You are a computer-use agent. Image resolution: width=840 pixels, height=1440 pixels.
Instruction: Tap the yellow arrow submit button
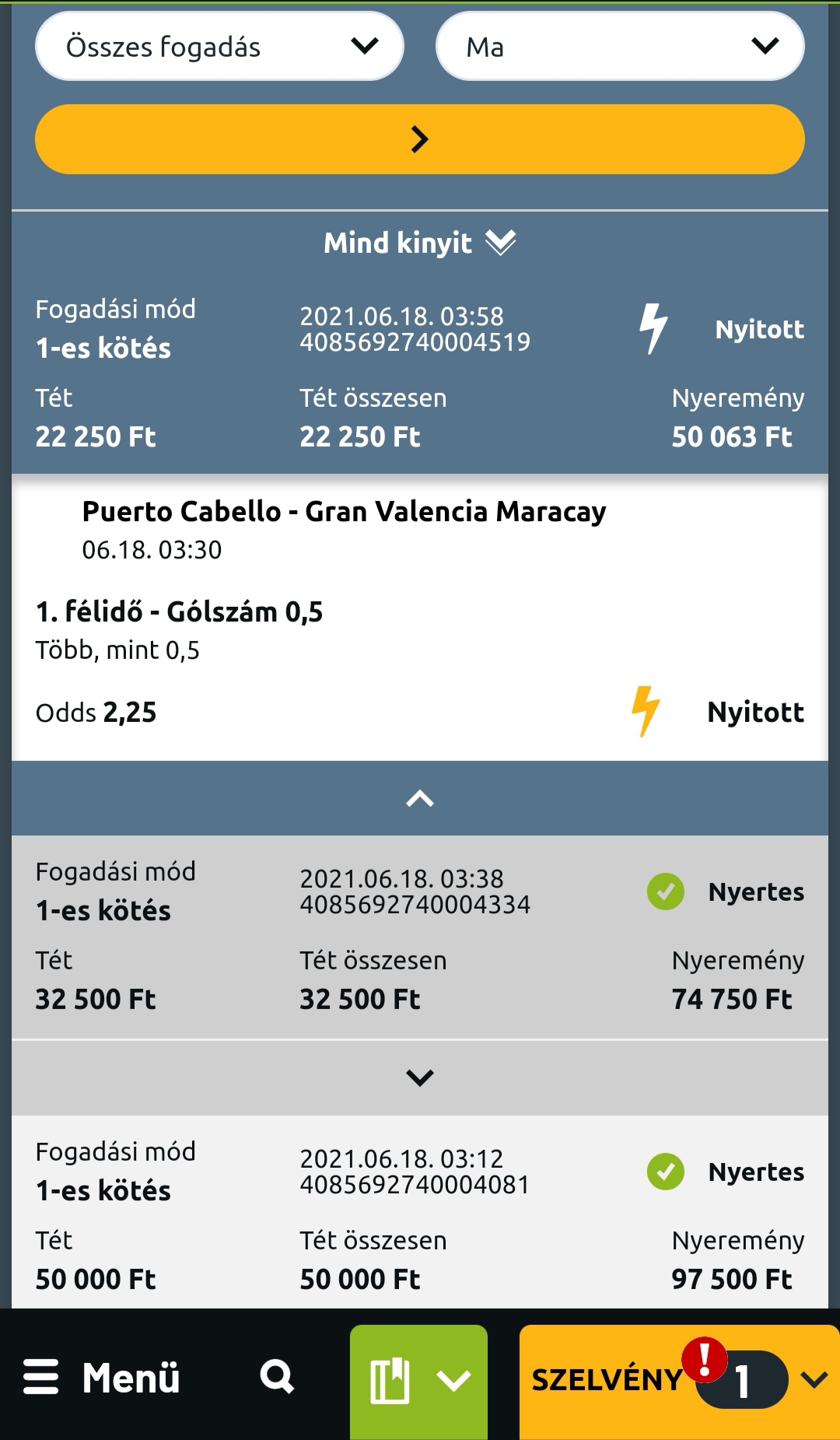420,139
